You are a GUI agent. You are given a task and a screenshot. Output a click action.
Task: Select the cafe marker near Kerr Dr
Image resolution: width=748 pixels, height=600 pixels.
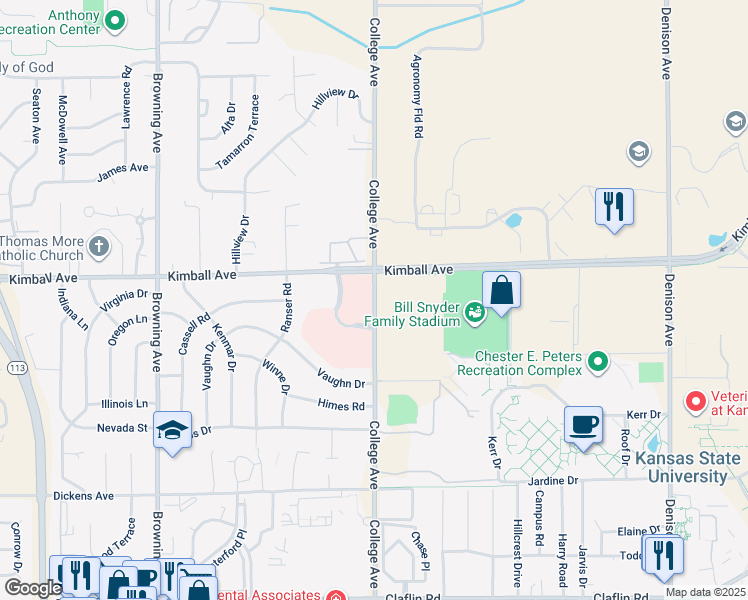[583, 424]
